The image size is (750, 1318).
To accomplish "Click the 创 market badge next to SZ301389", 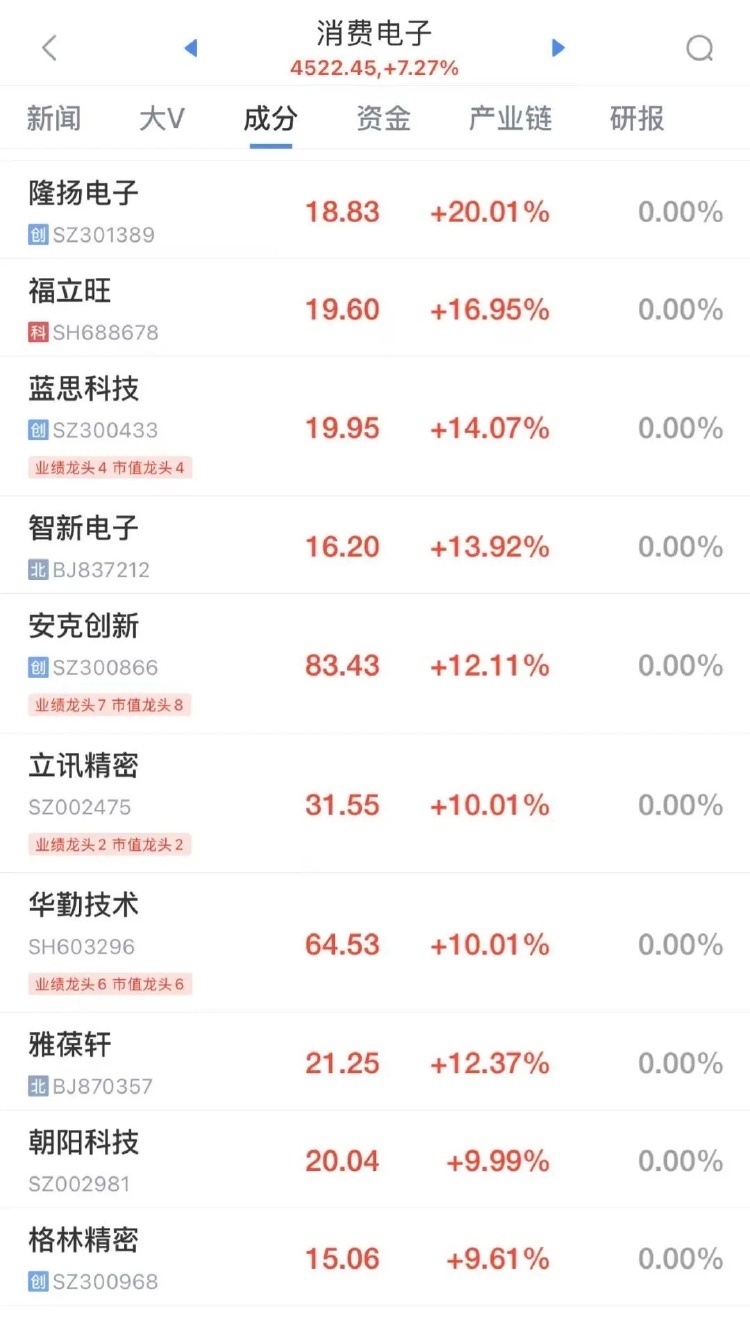I will (x=39, y=236).
